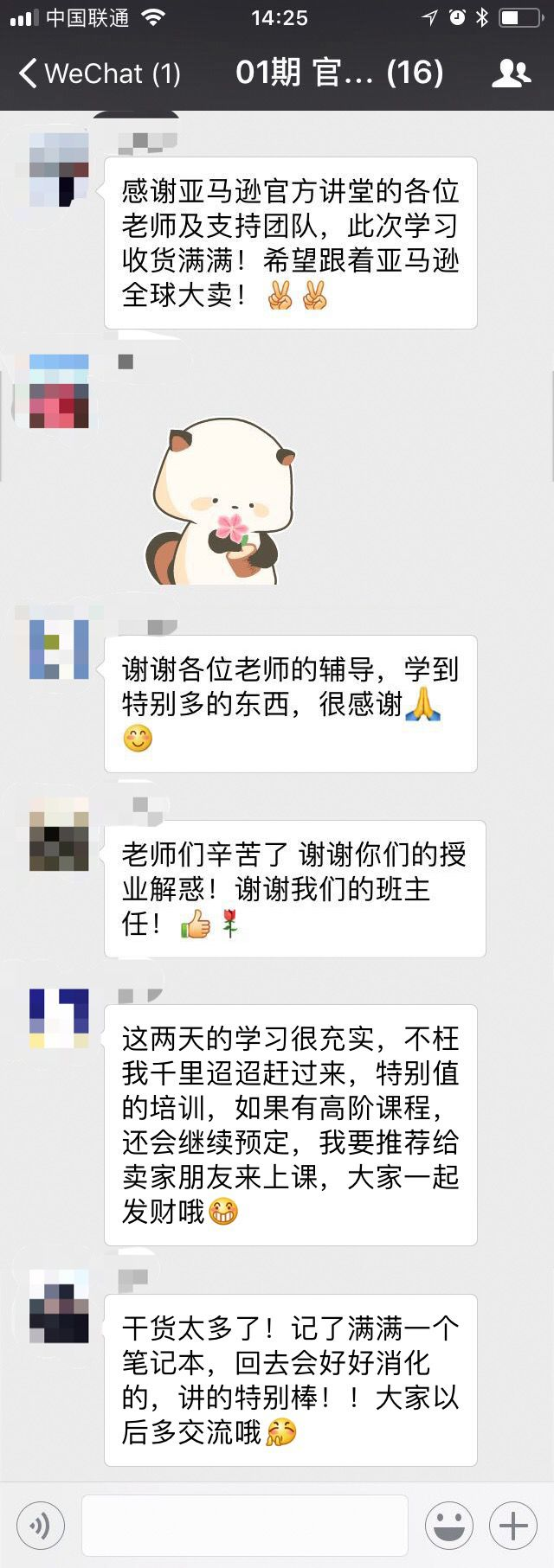This screenshot has width=554, height=1568.
Task: Tap avatar beside 这两天的学习很充实 message
Action: coord(59,1018)
